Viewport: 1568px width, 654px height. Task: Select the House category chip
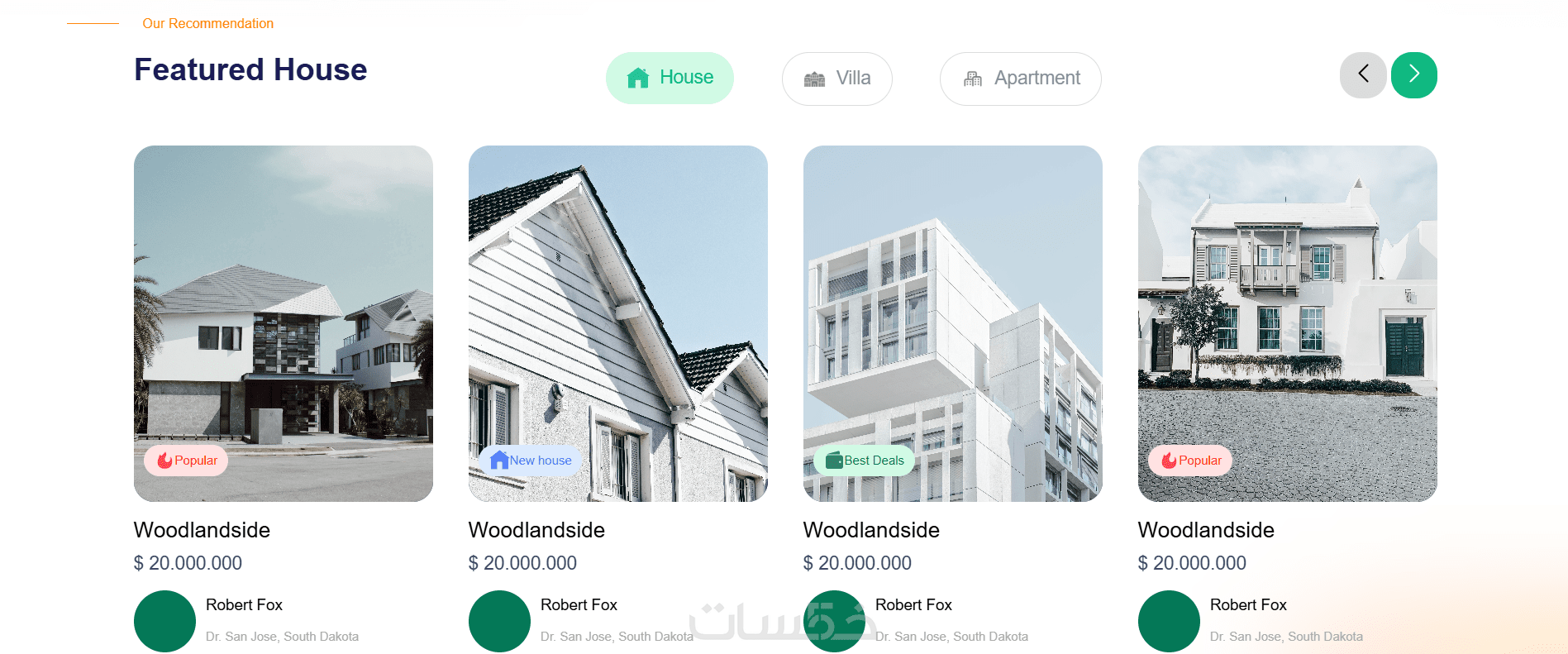(670, 78)
